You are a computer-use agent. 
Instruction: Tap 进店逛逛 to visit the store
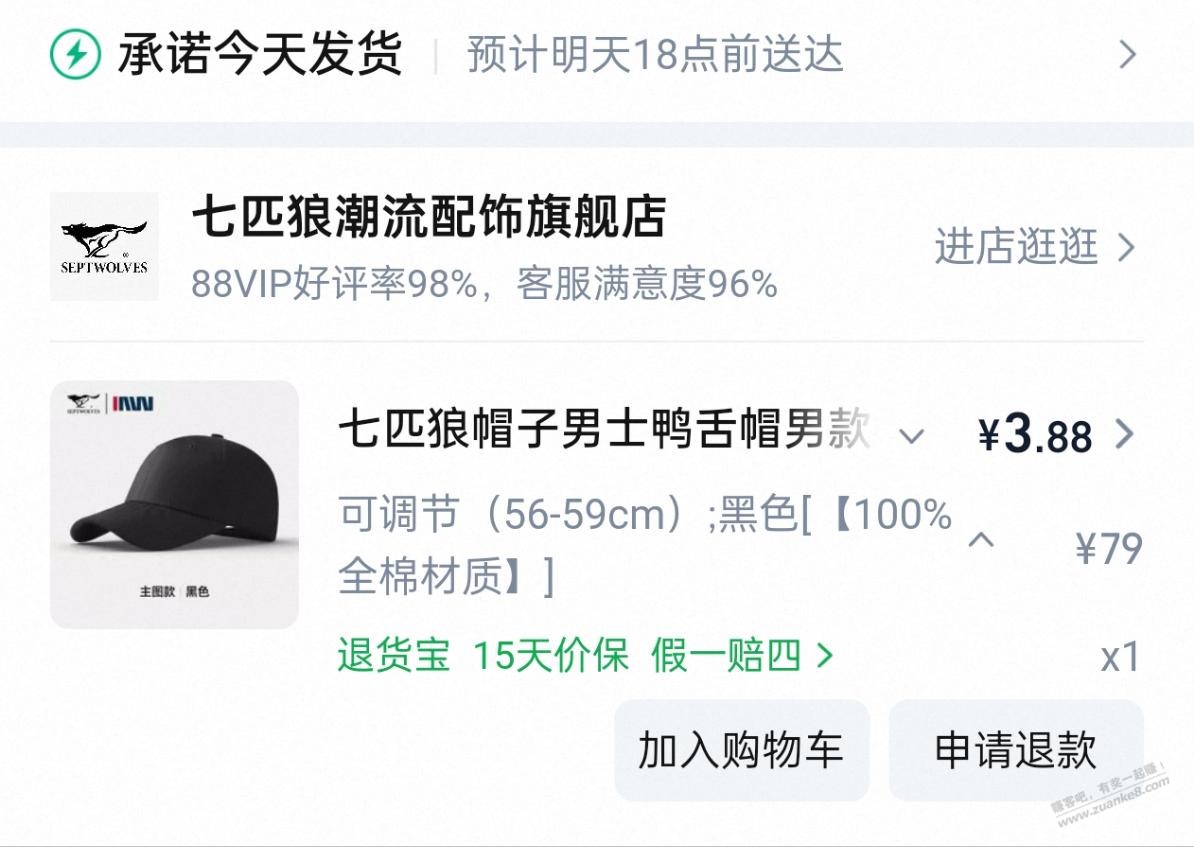point(1033,247)
